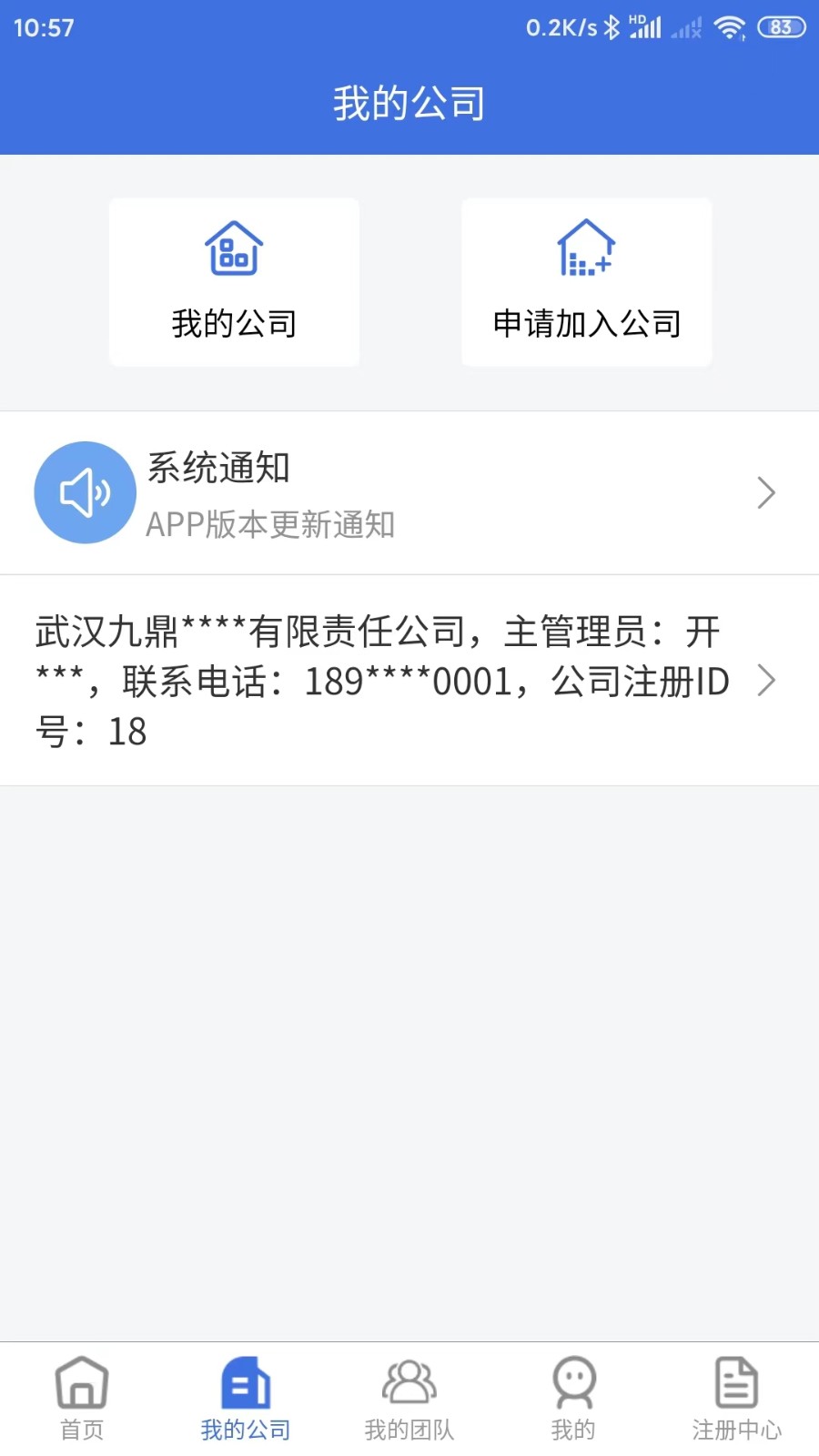
Task: Go to the 首页 tab
Action: 82,1399
